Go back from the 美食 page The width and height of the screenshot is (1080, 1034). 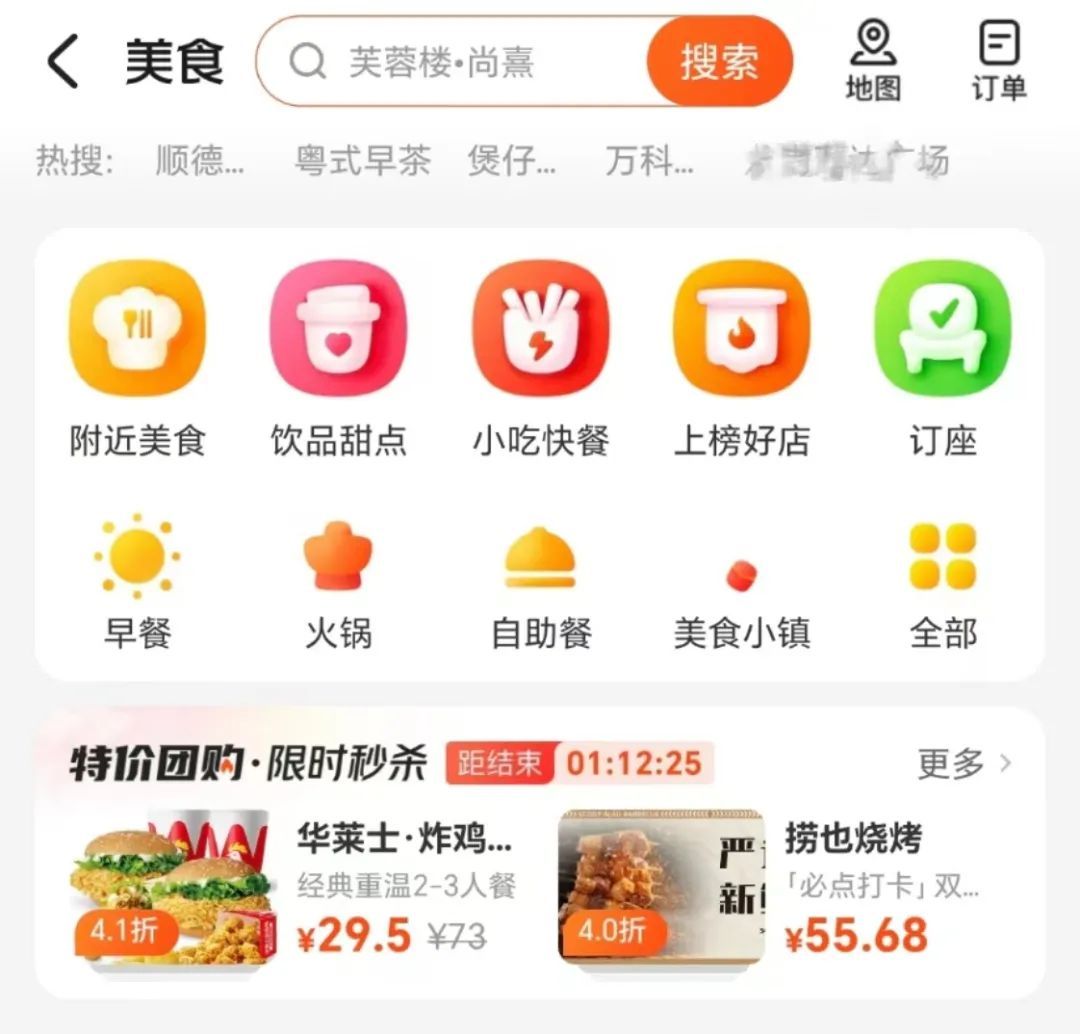click(62, 62)
